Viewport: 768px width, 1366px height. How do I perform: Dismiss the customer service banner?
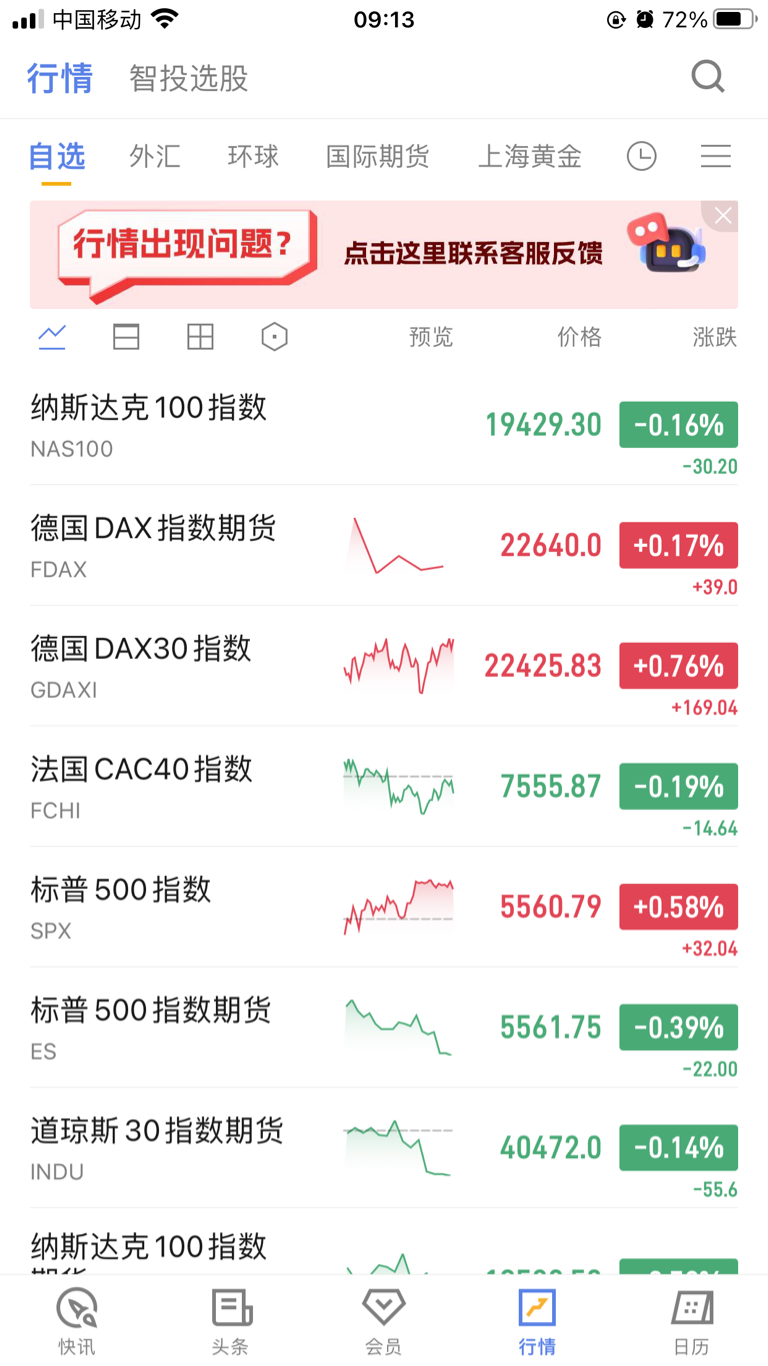[723, 215]
